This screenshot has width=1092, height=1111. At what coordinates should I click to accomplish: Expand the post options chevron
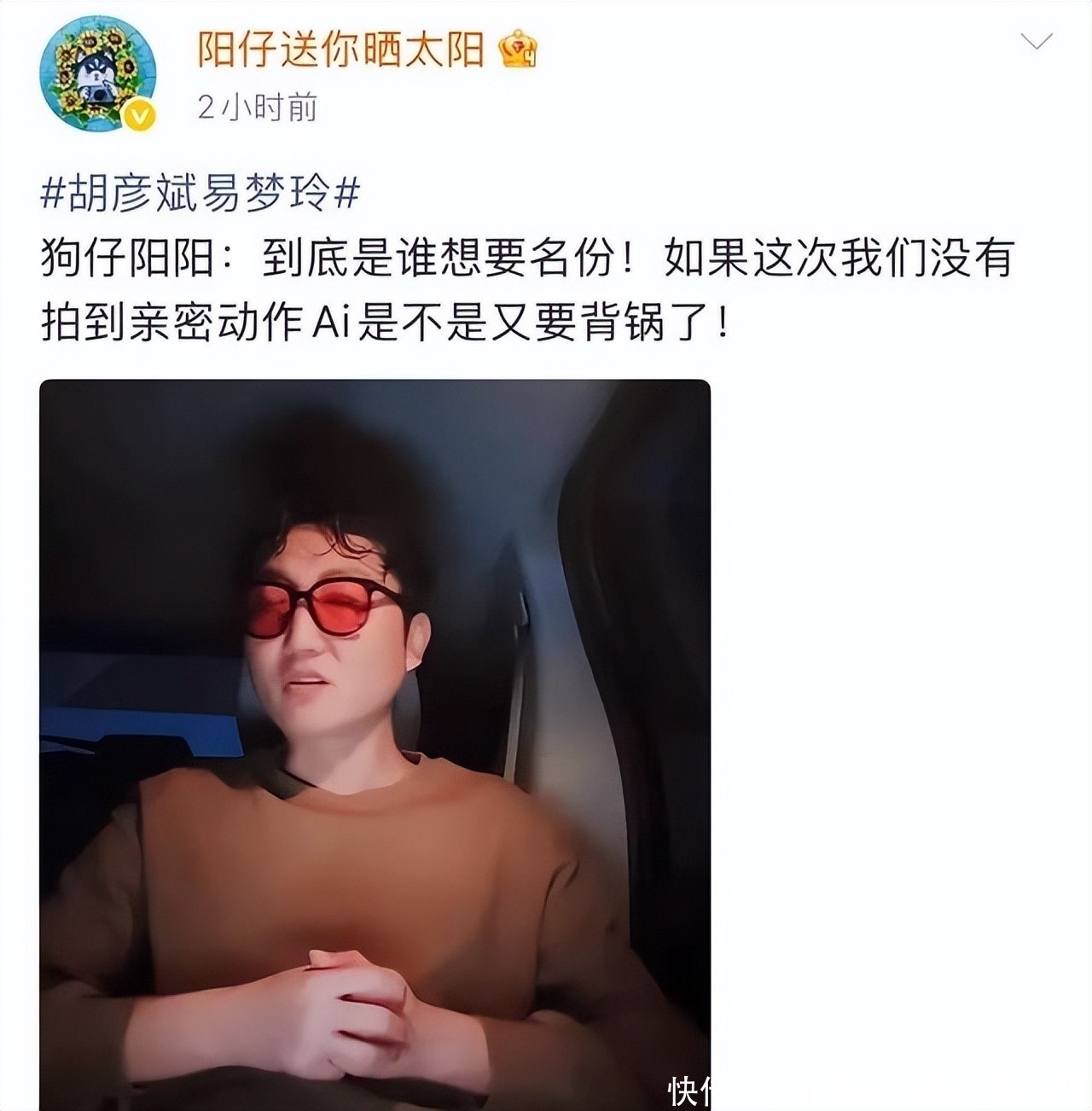point(1037,42)
